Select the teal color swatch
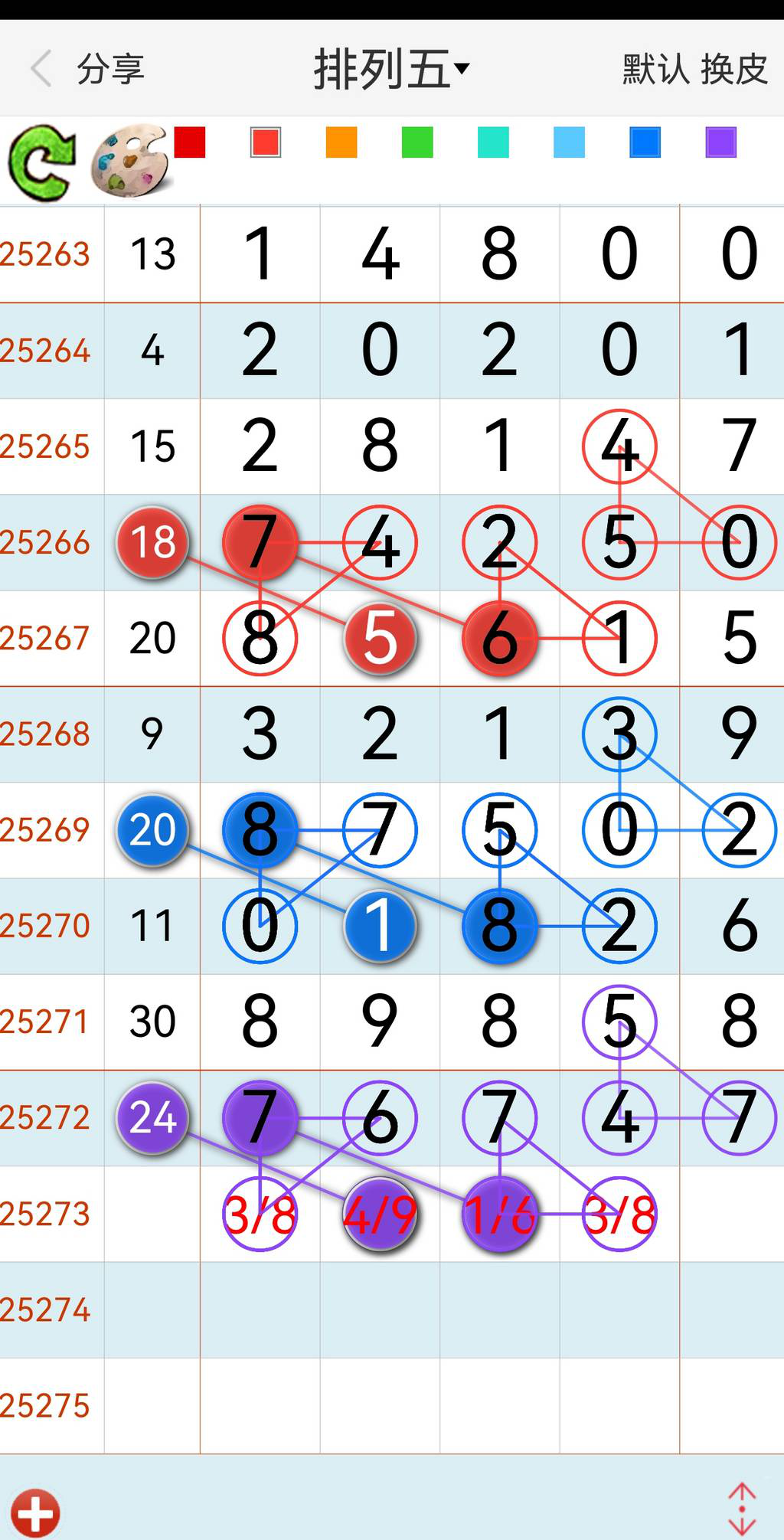The width and height of the screenshot is (784, 1540). coord(493,142)
